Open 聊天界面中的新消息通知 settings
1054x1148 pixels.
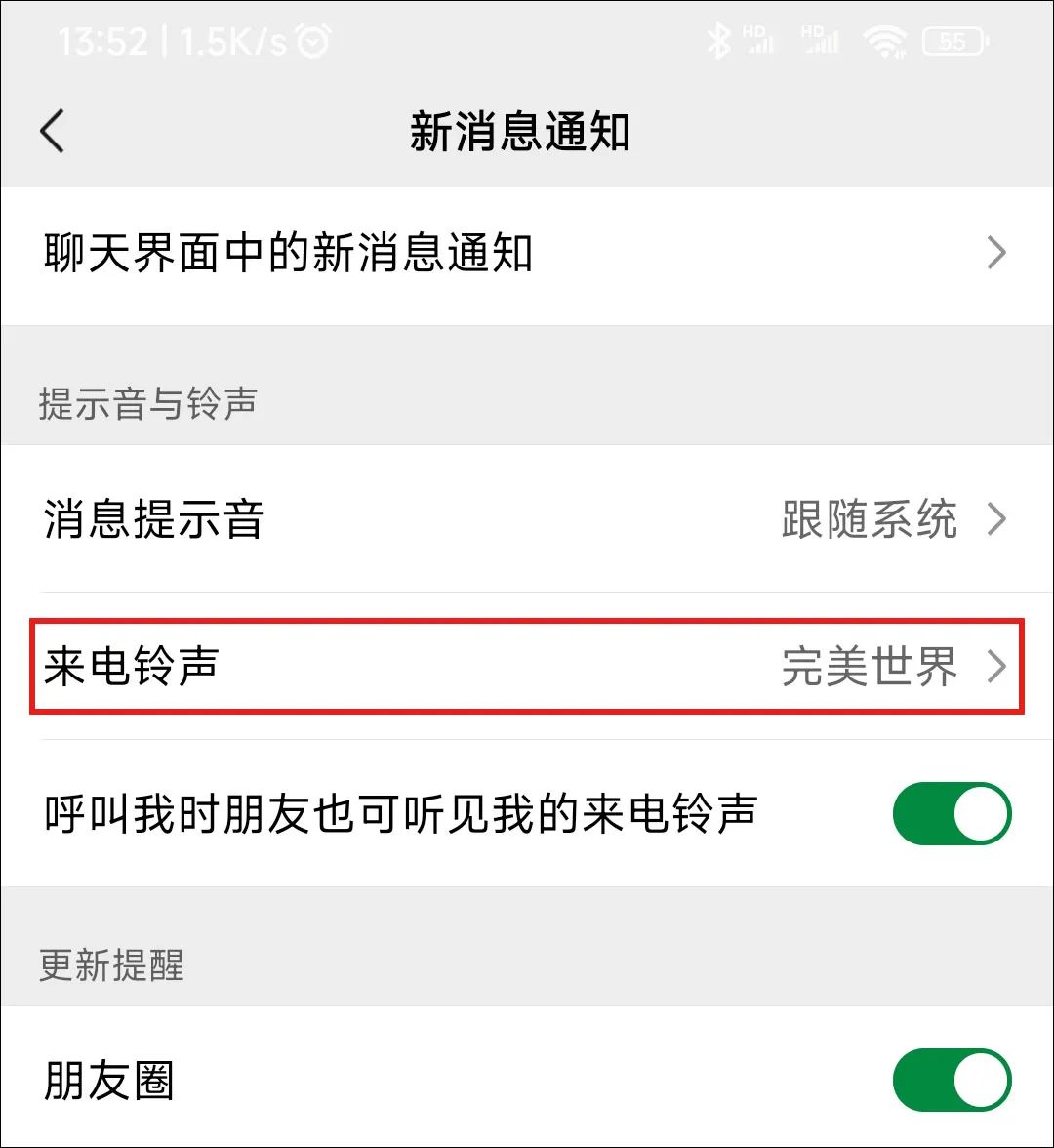click(527, 255)
